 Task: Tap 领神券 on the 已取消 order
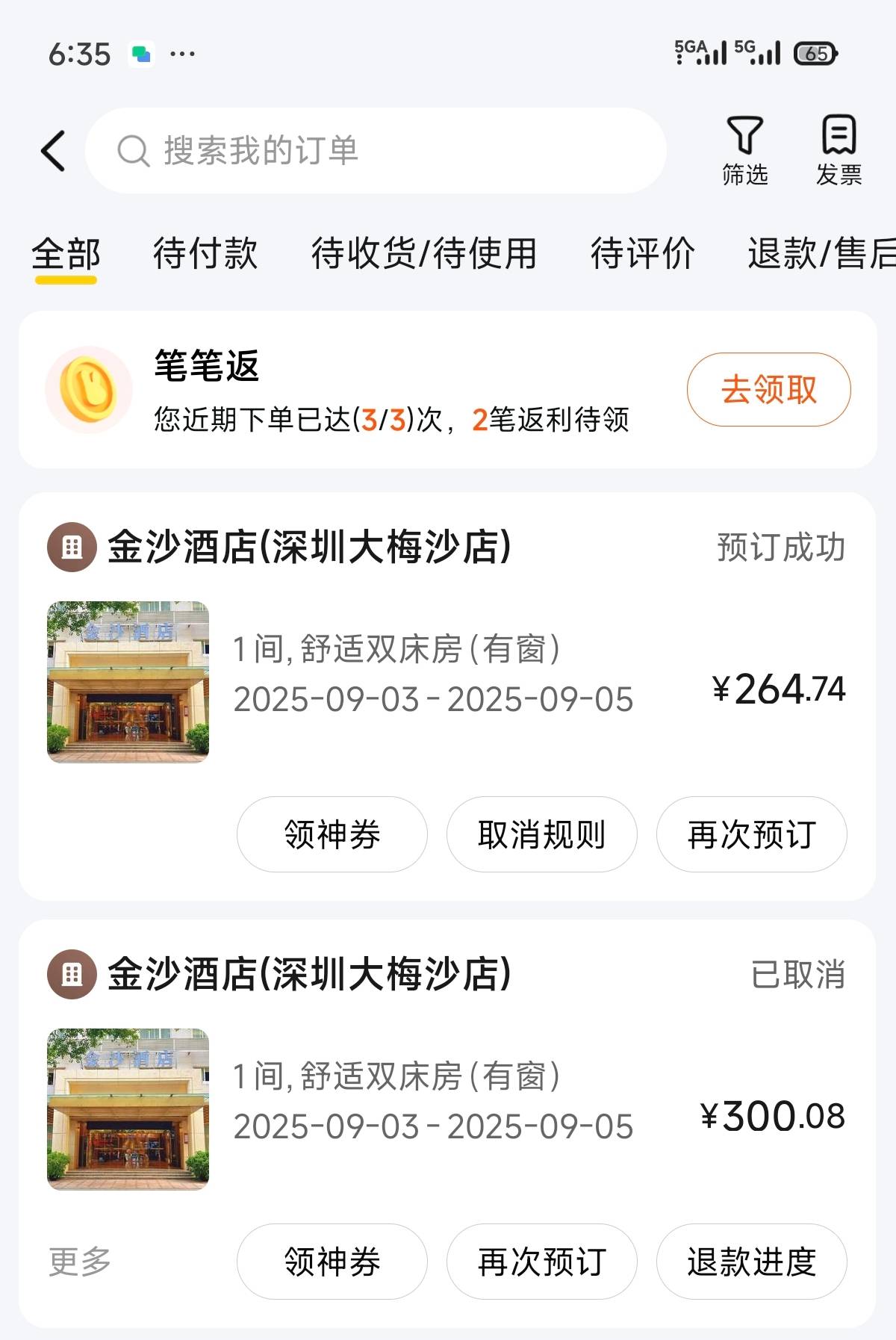coord(332,1262)
